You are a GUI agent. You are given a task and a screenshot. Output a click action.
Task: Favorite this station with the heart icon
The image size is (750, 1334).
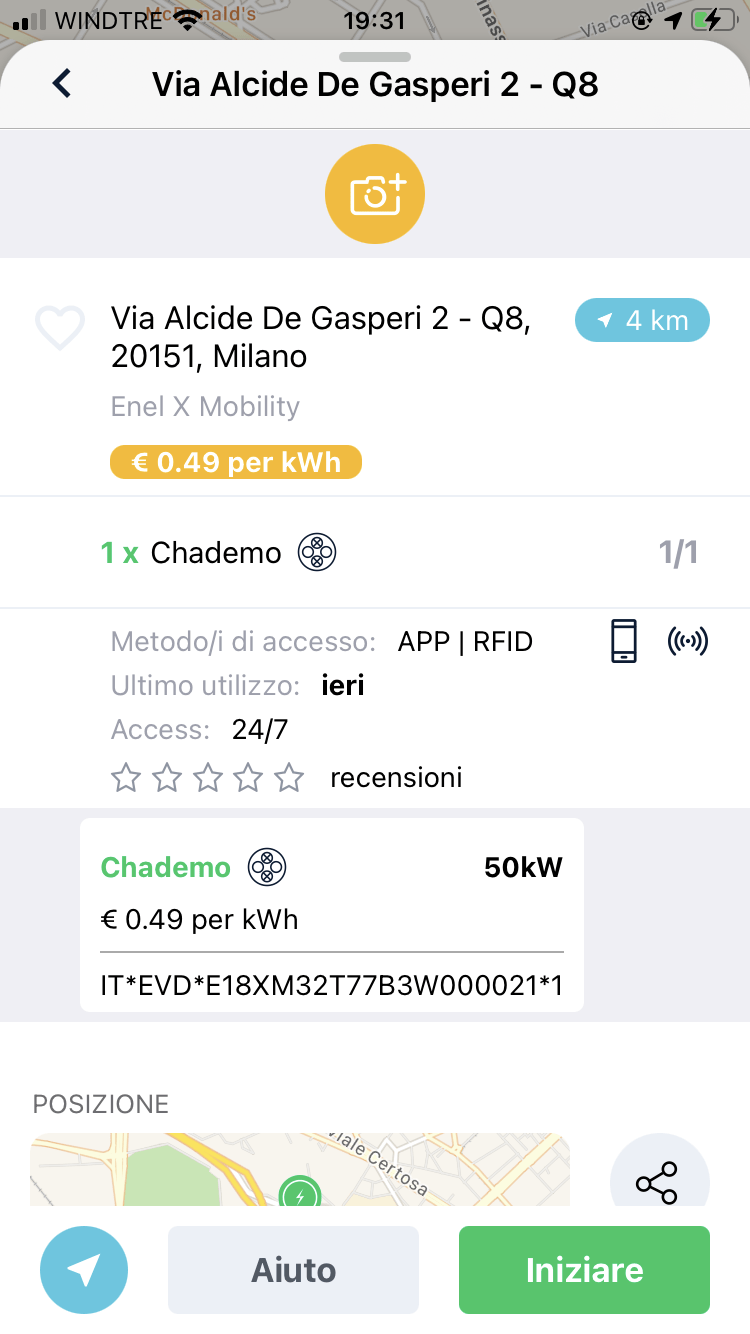point(60,328)
